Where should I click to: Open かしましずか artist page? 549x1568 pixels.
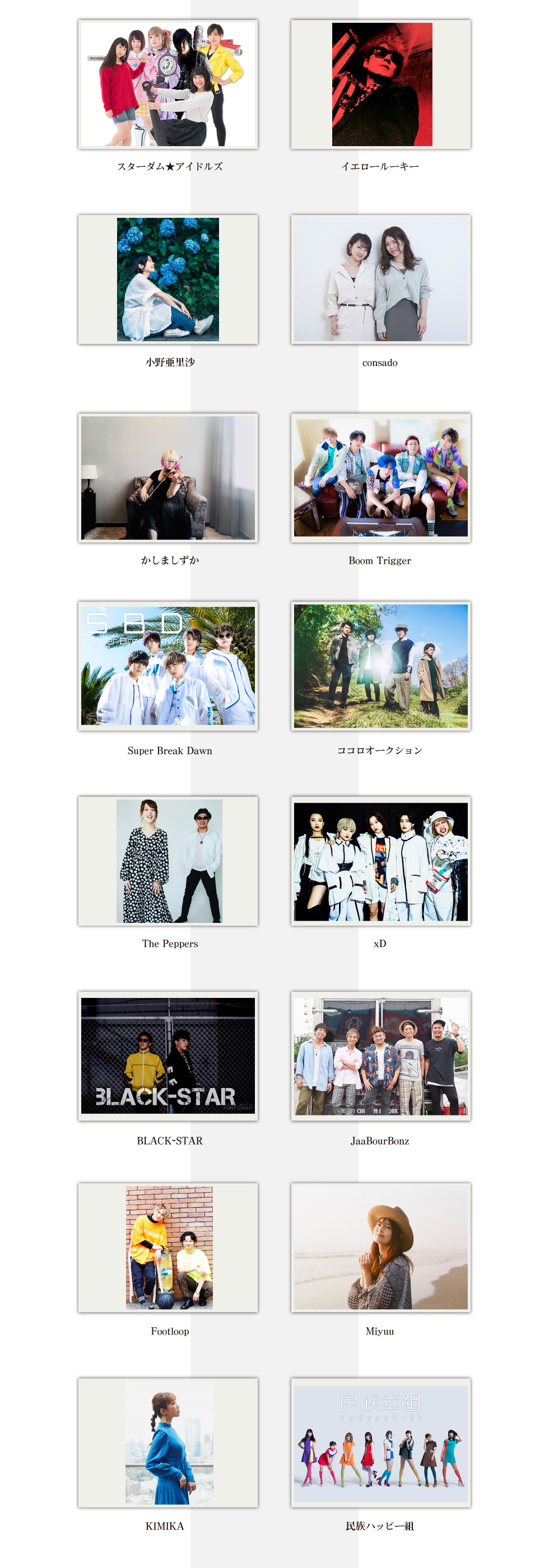click(168, 478)
